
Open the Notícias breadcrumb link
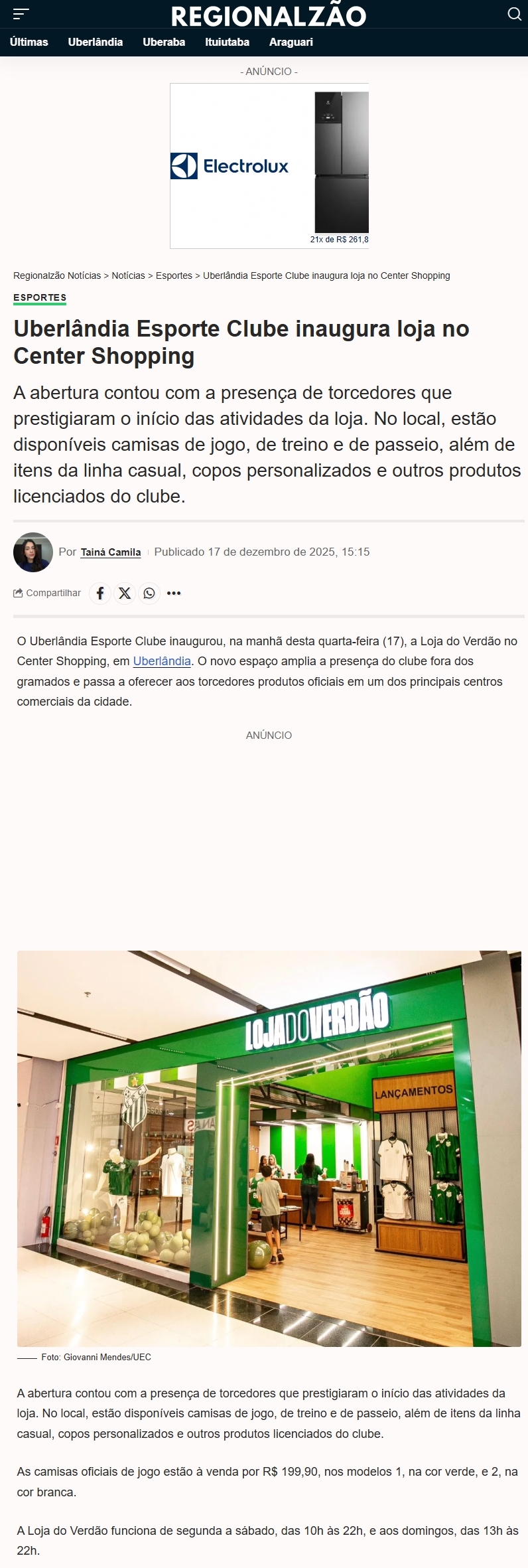click(128, 275)
